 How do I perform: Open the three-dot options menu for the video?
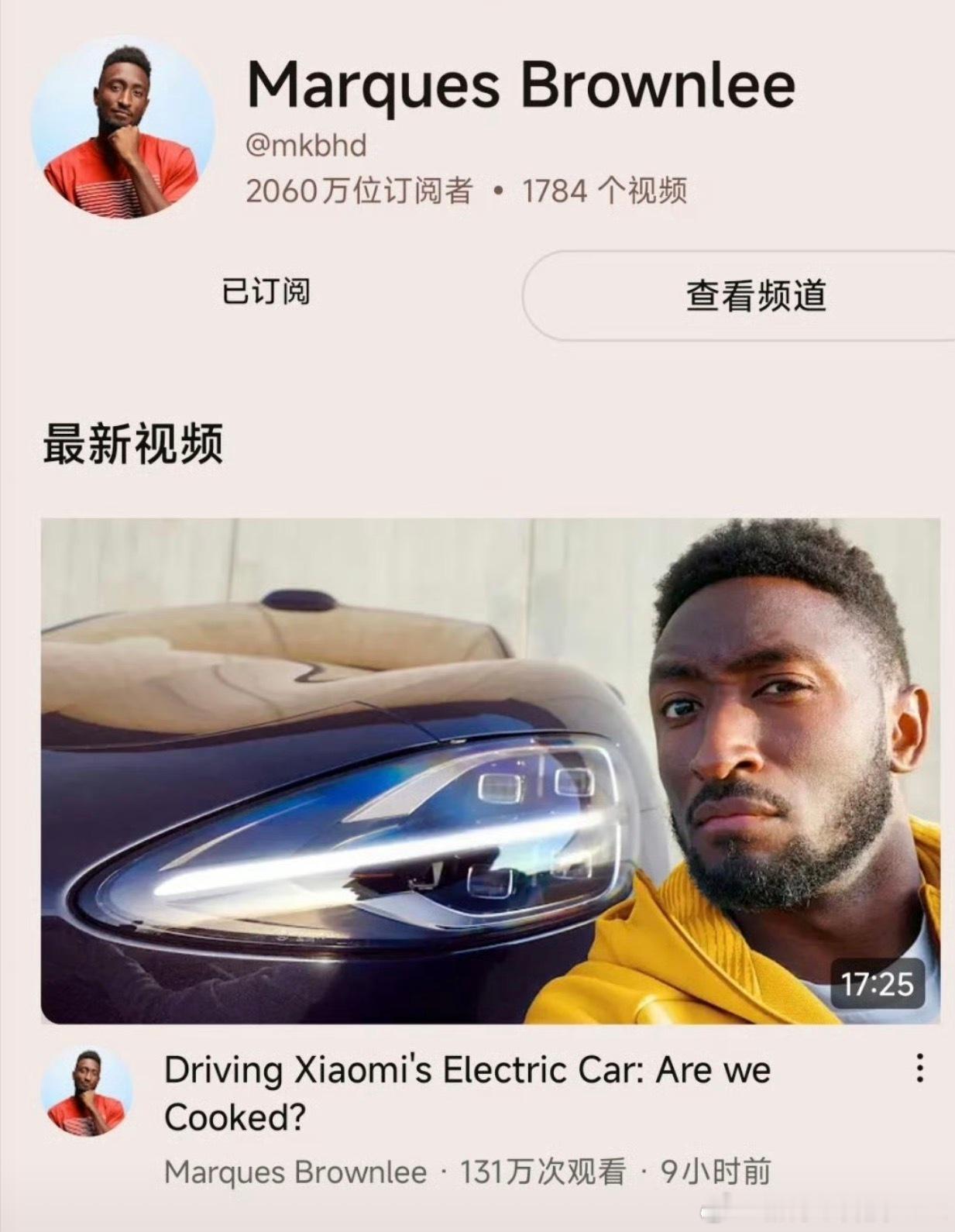pos(919,1068)
